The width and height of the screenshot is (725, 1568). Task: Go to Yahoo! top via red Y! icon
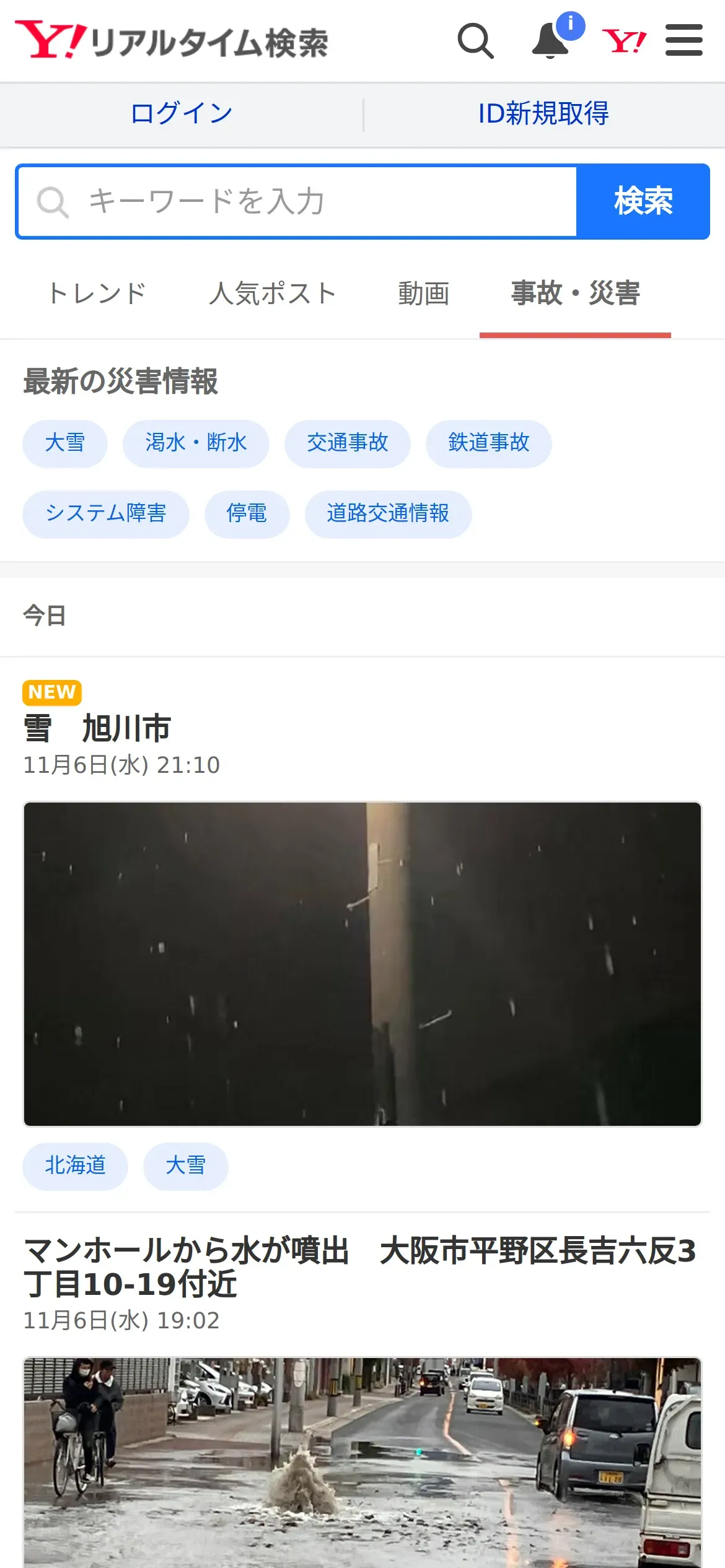pos(624,41)
